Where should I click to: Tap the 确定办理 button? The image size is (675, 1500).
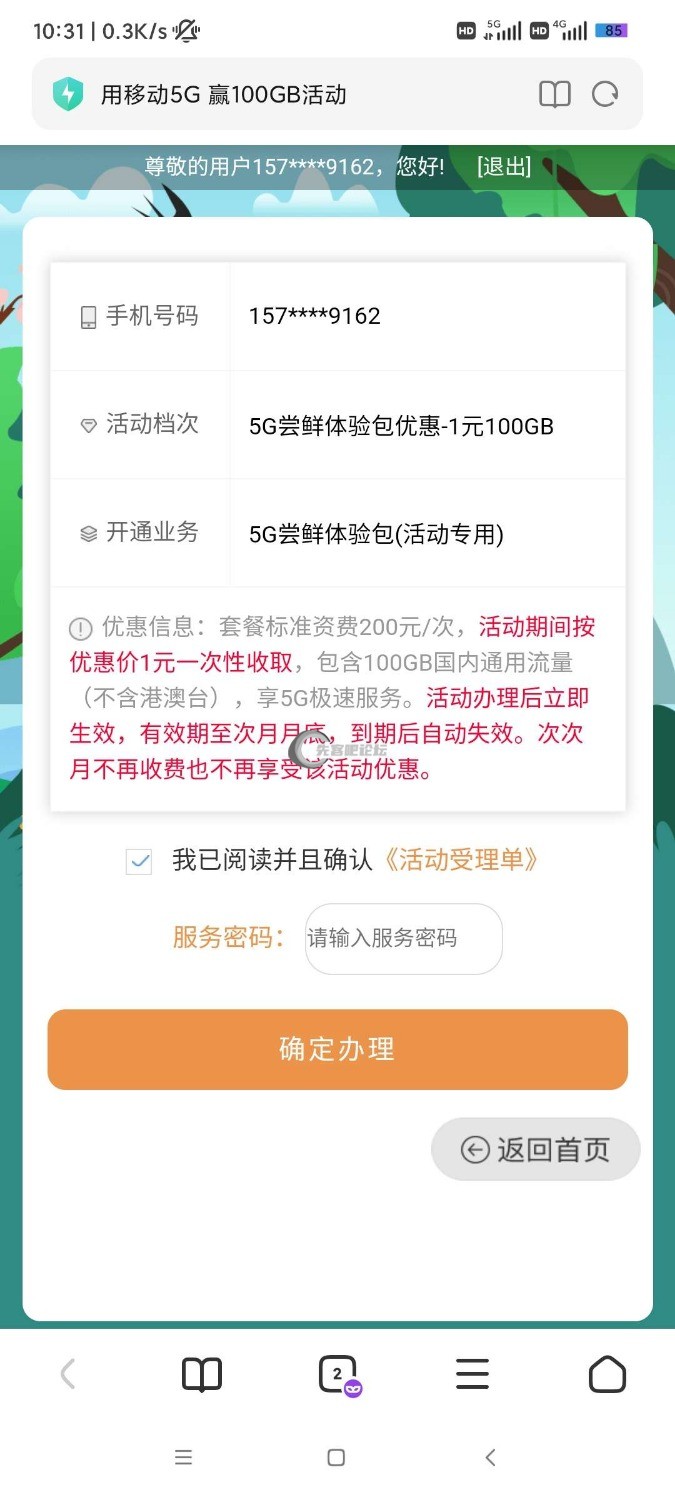click(337, 1049)
